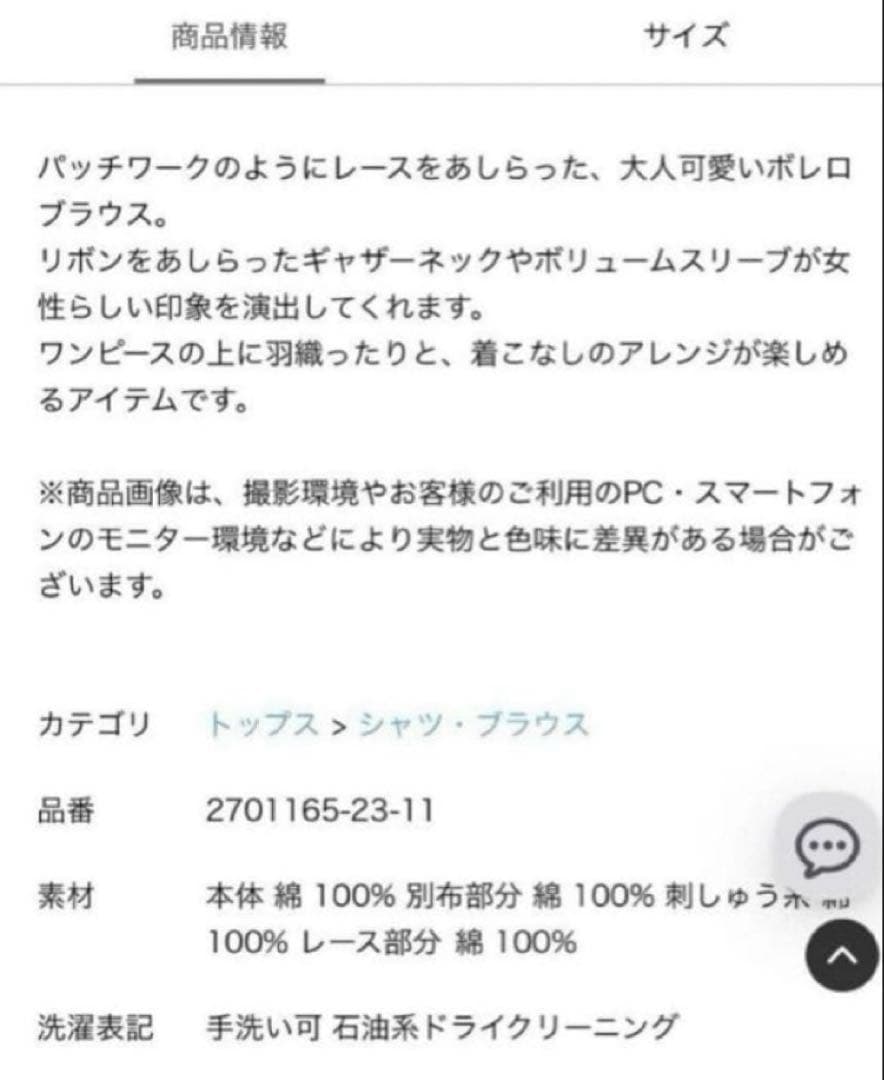Tap the back-to-top arrow button
884x1080 pixels.
pyautogui.click(x=842, y=954)
